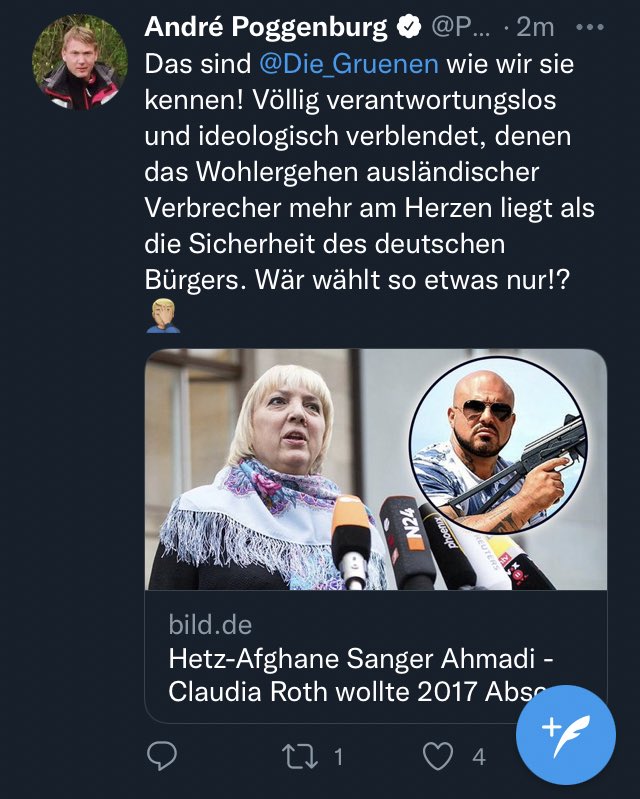Open André Poggenburg's name link

click(266, 28)
